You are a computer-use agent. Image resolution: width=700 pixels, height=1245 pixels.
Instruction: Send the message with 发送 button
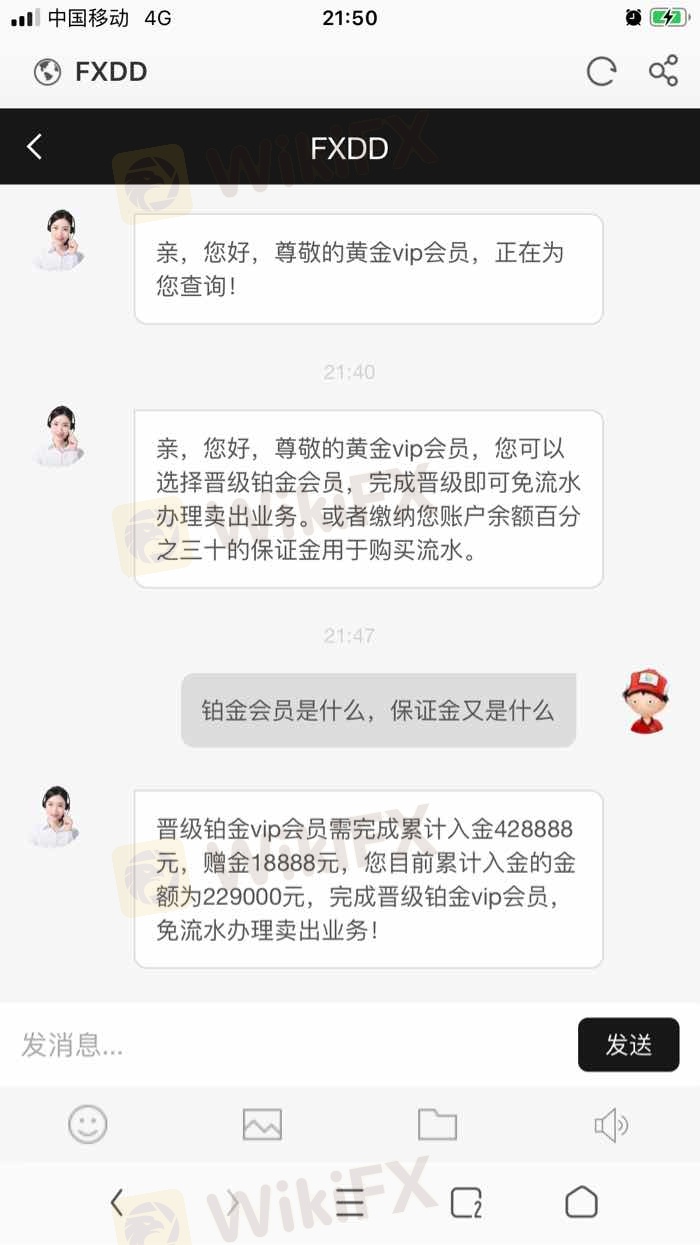click(x=628, y=1045)
